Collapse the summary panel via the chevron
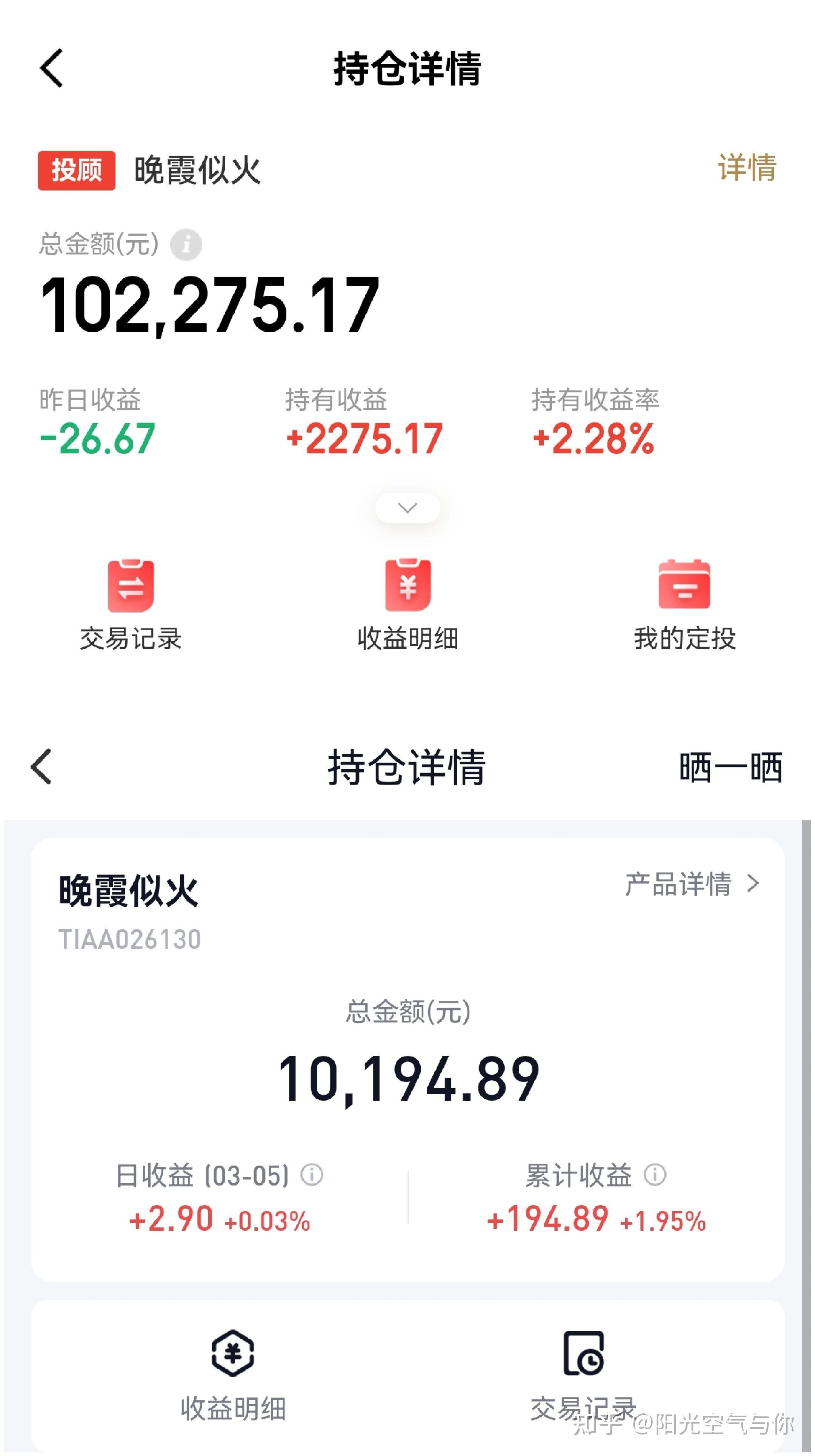The image size is (815, 1456). (x=408, y=508)
